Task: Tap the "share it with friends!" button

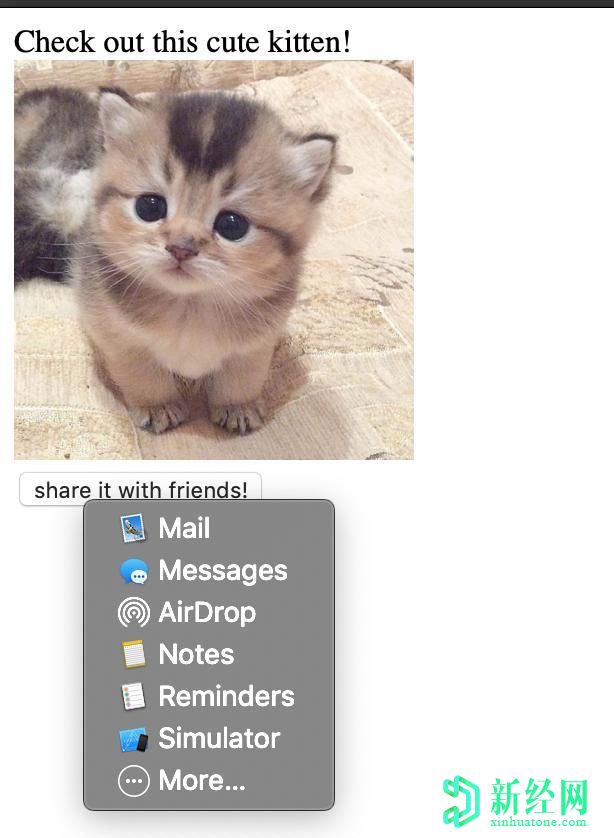Action: coord(140,490)
